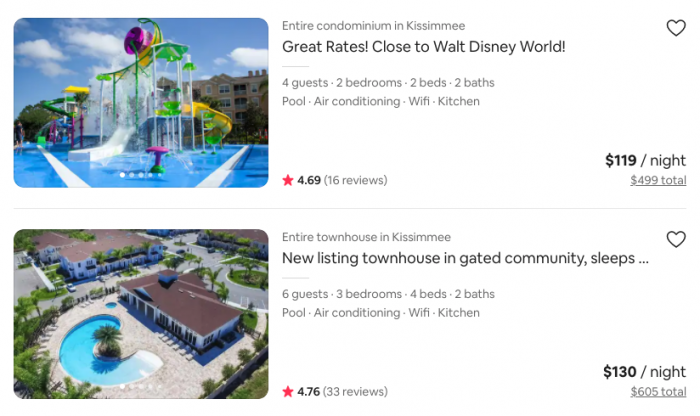
Task: Open 'New listing townhouse in gated community' listing
Action: [x=465, y=258]
